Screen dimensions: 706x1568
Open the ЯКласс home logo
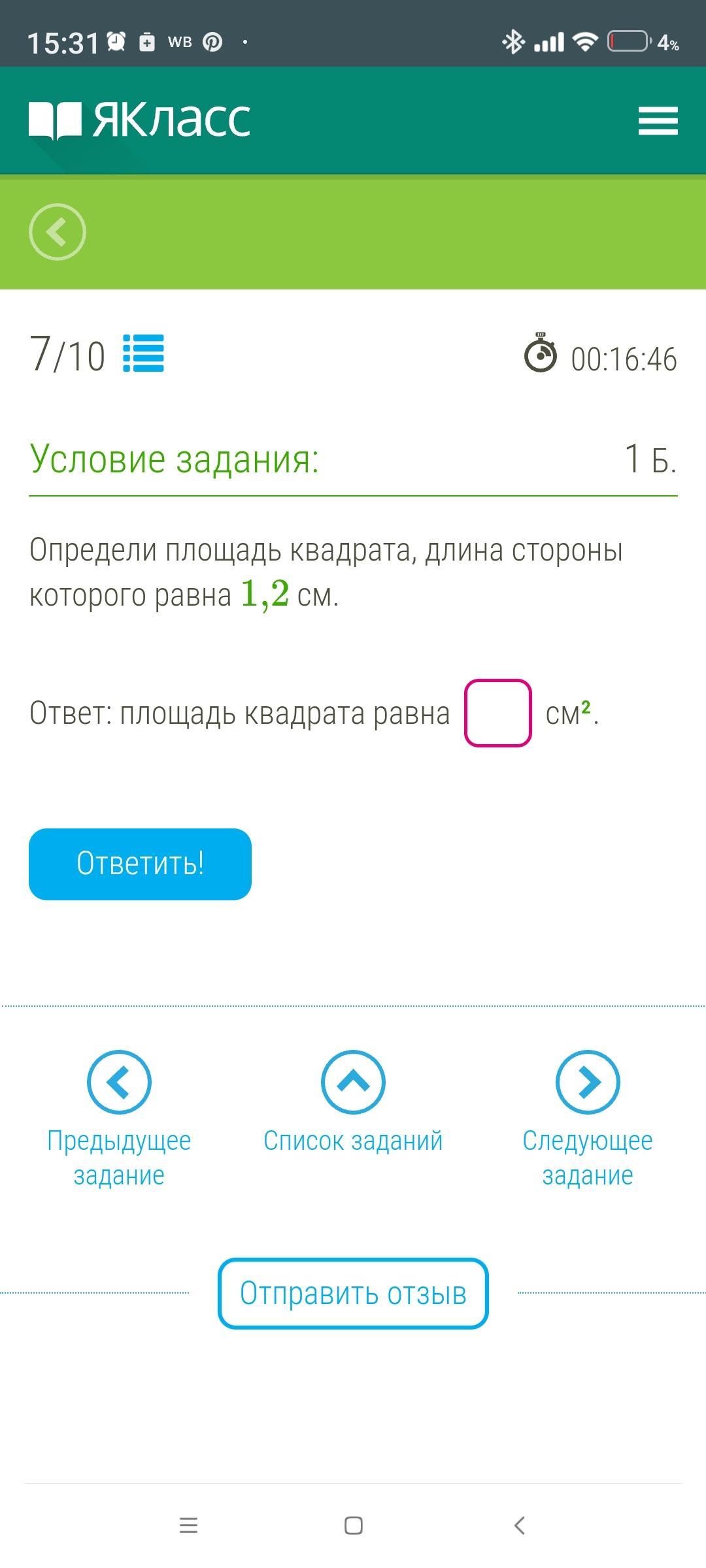140,120
